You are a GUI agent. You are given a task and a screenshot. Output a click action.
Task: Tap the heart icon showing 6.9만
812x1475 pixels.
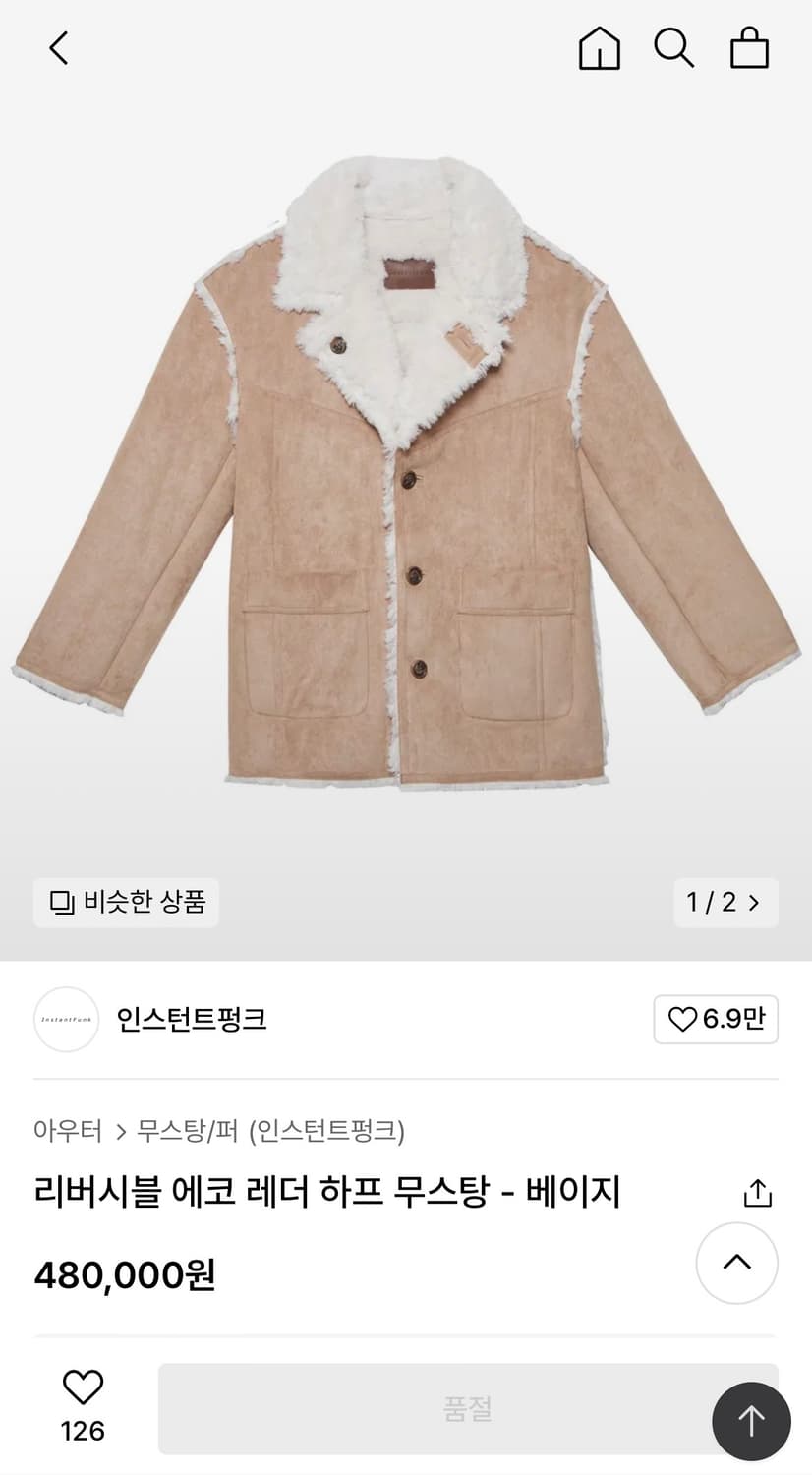(x=716, y=1020)
